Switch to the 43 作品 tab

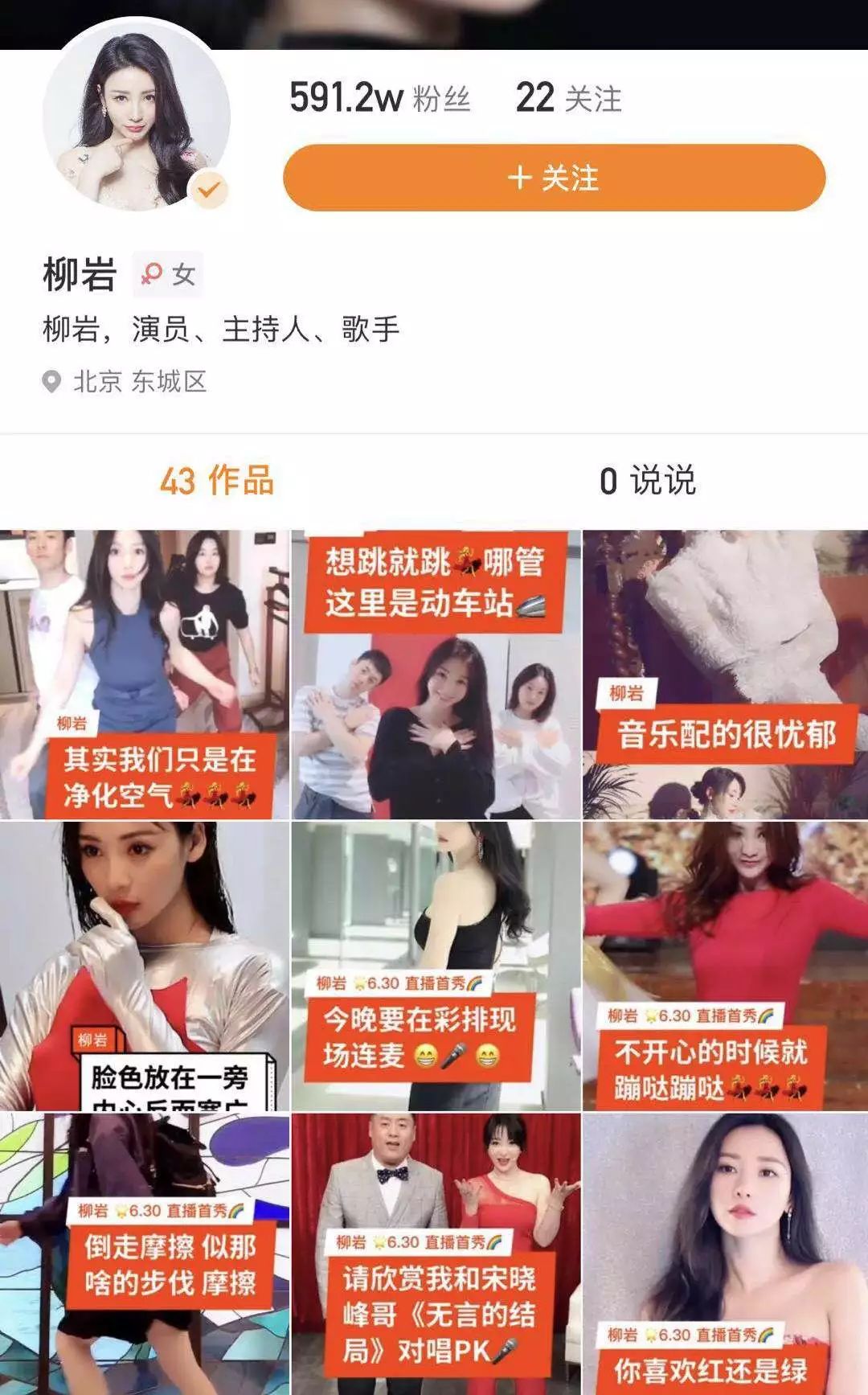[217, 481]
